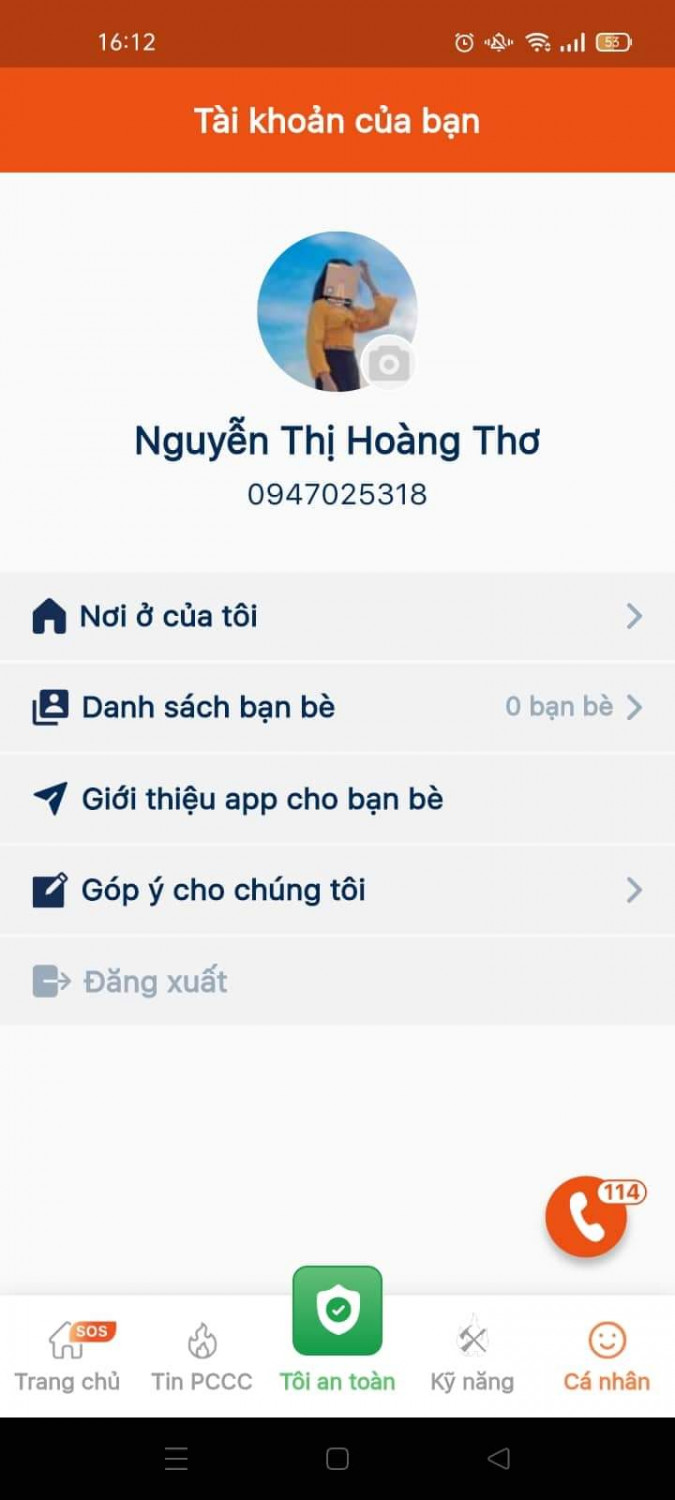The width and height of the screenshot is (675, 1500).
Task: Tap the Tôi an toàn shield button
Action: coord(337,1311)
